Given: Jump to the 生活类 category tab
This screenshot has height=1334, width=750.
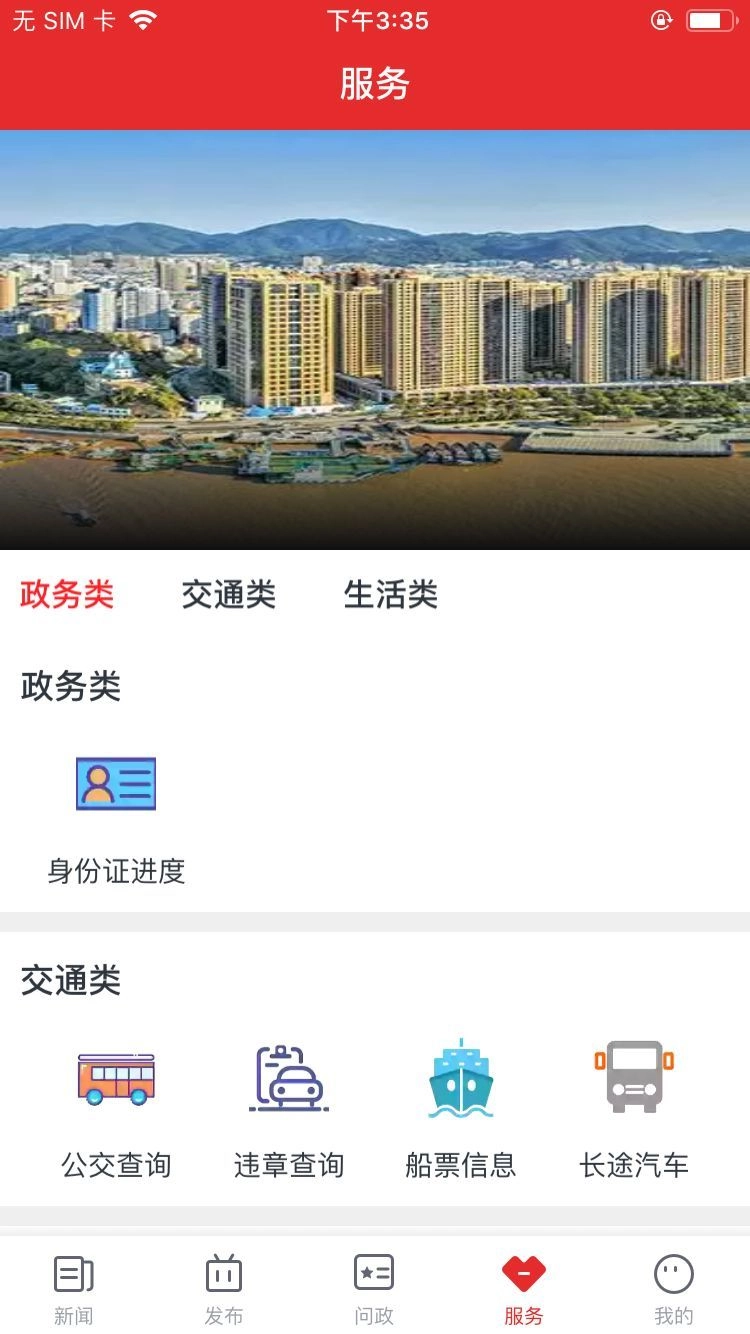Looking at the screenshot, I should (390, 595).
